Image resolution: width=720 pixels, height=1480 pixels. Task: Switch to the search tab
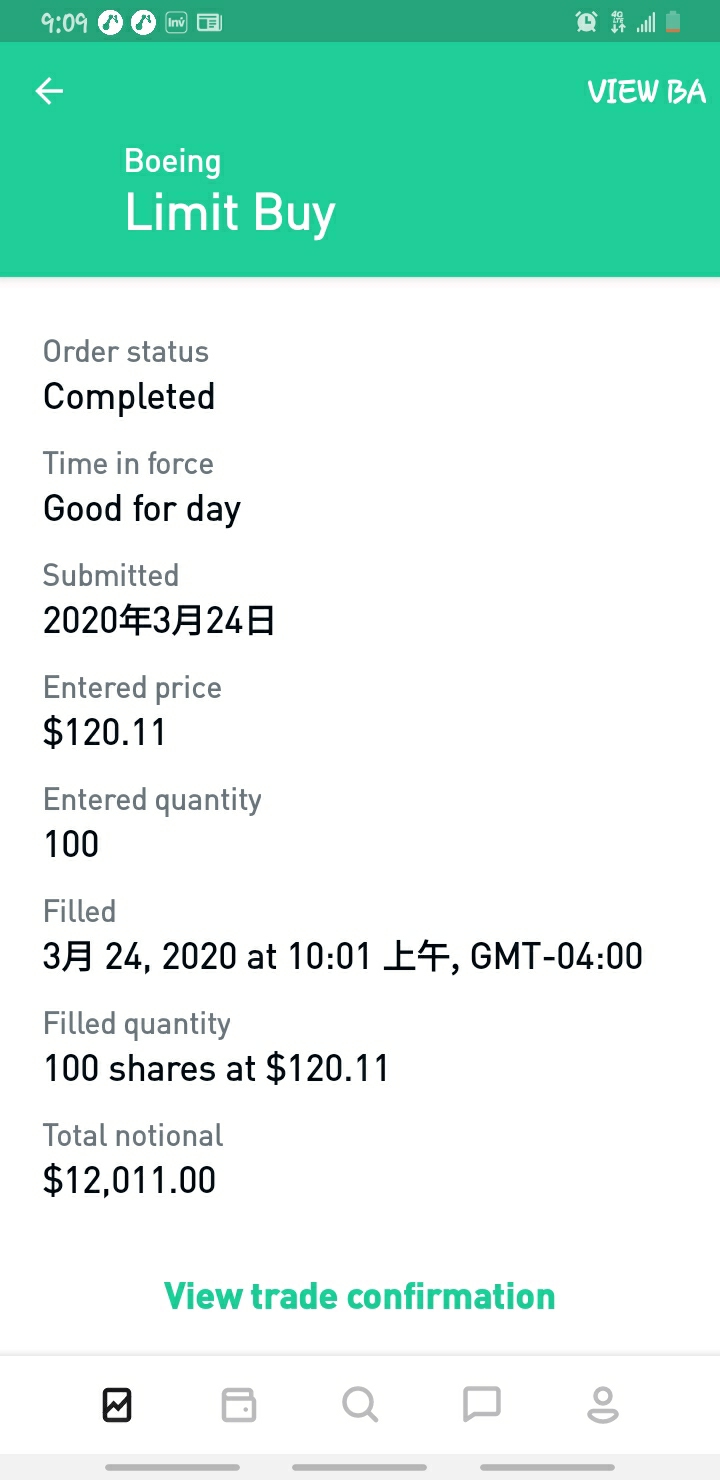click(x=360, y=1405)
